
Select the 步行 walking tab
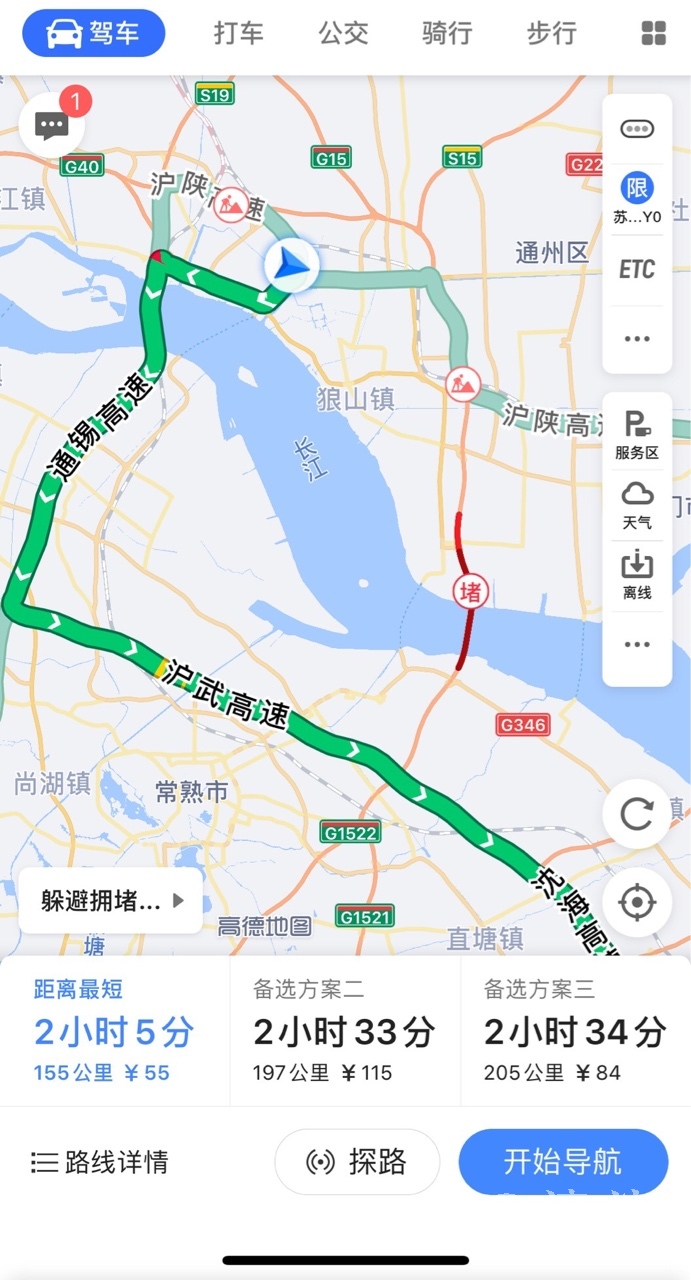click(552, 33)
